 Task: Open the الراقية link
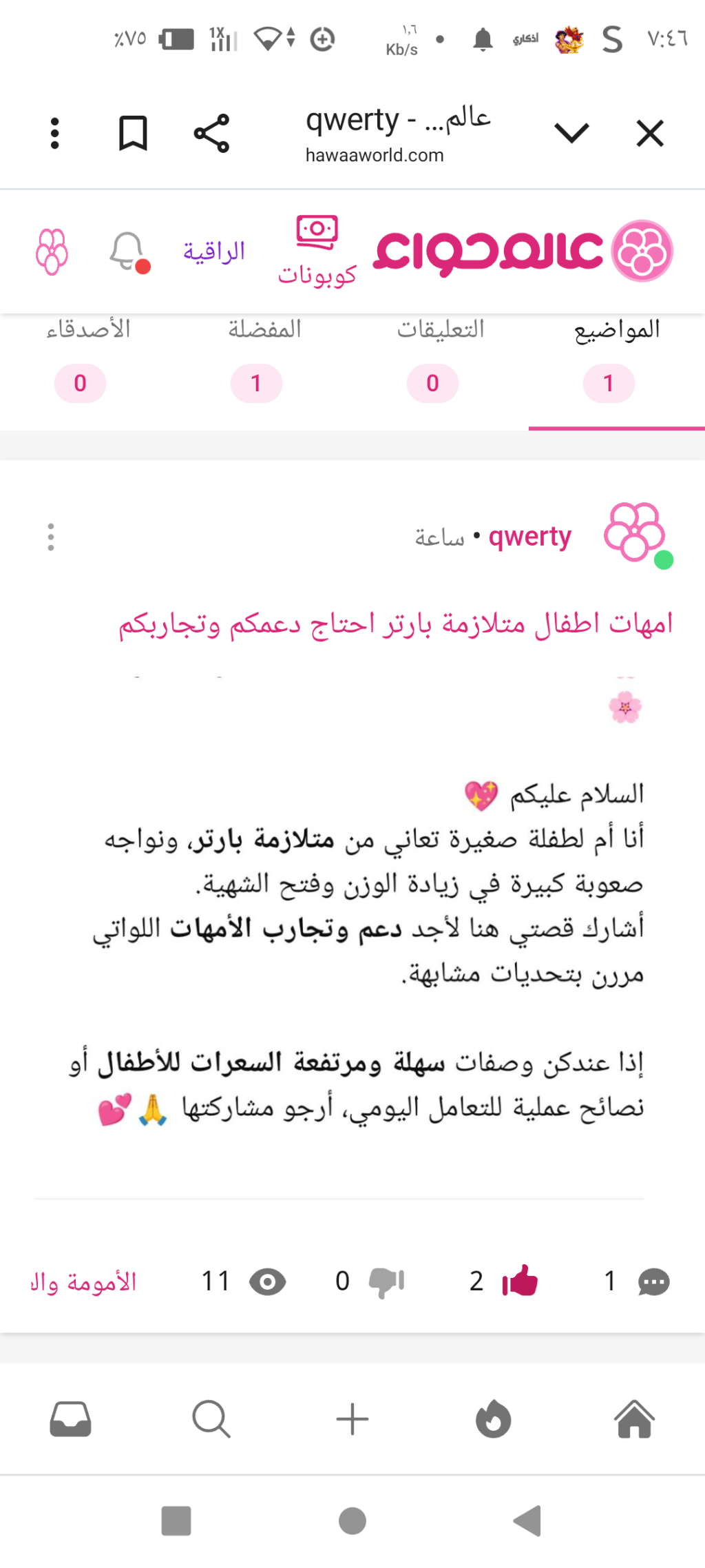[214, 252]
